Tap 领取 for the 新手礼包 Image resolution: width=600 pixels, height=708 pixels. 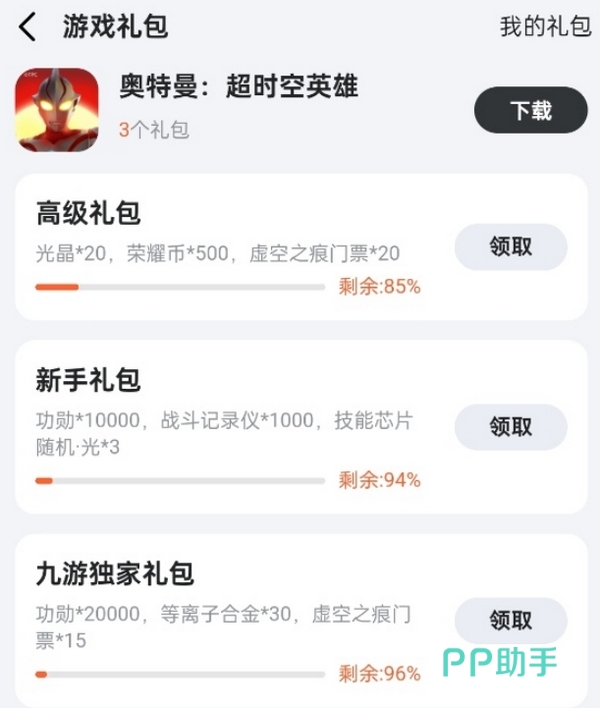(x=510, y=427)
